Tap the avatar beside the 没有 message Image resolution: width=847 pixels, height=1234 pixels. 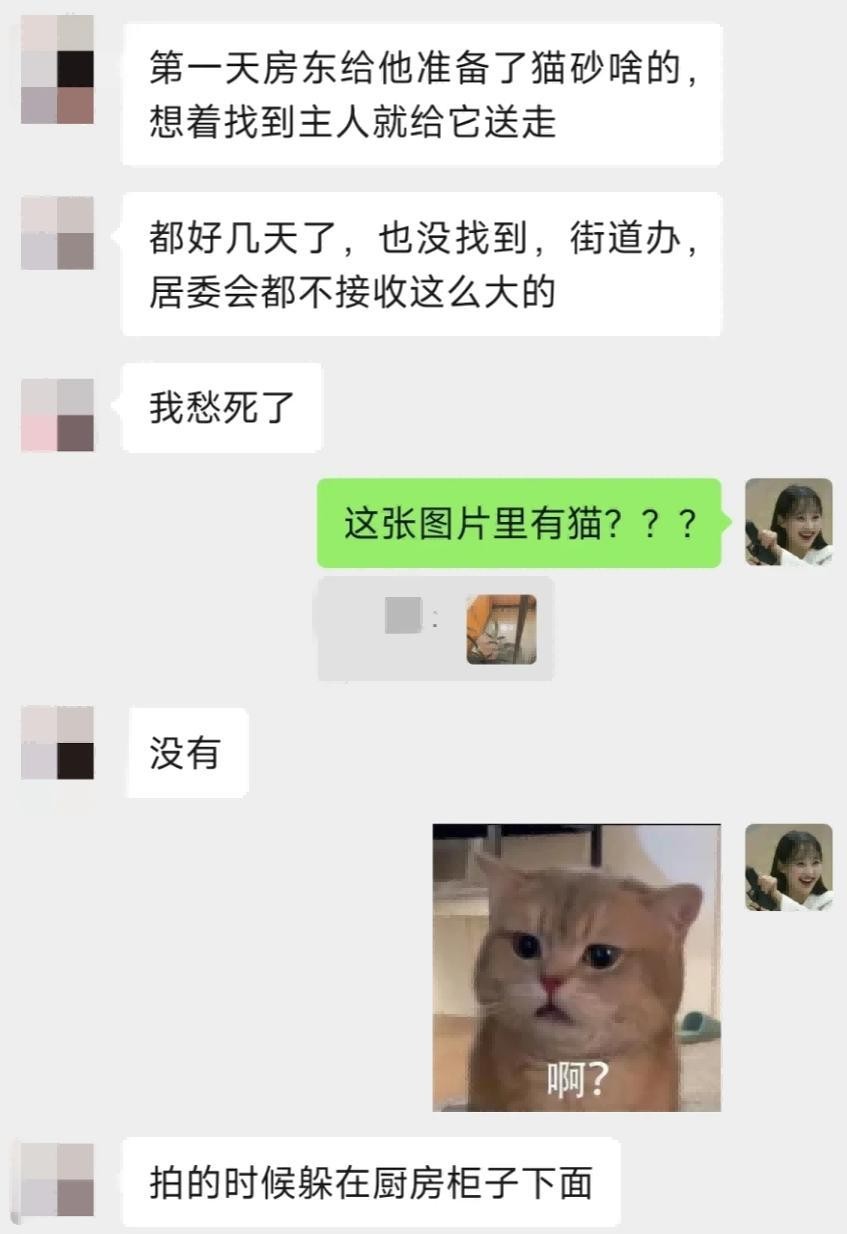click(57, 743)
